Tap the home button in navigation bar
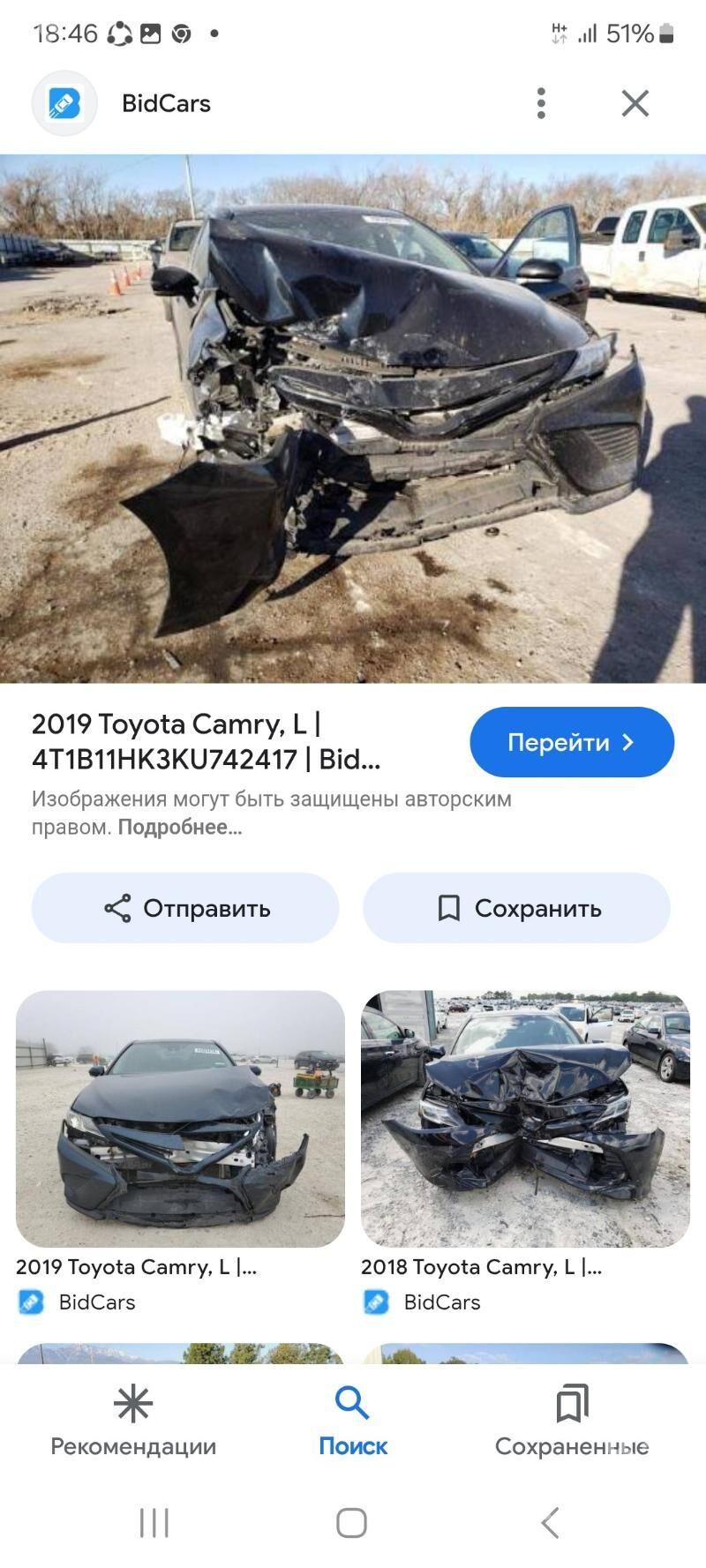This screenshot has width=706, height=1568. [352, 1522]
